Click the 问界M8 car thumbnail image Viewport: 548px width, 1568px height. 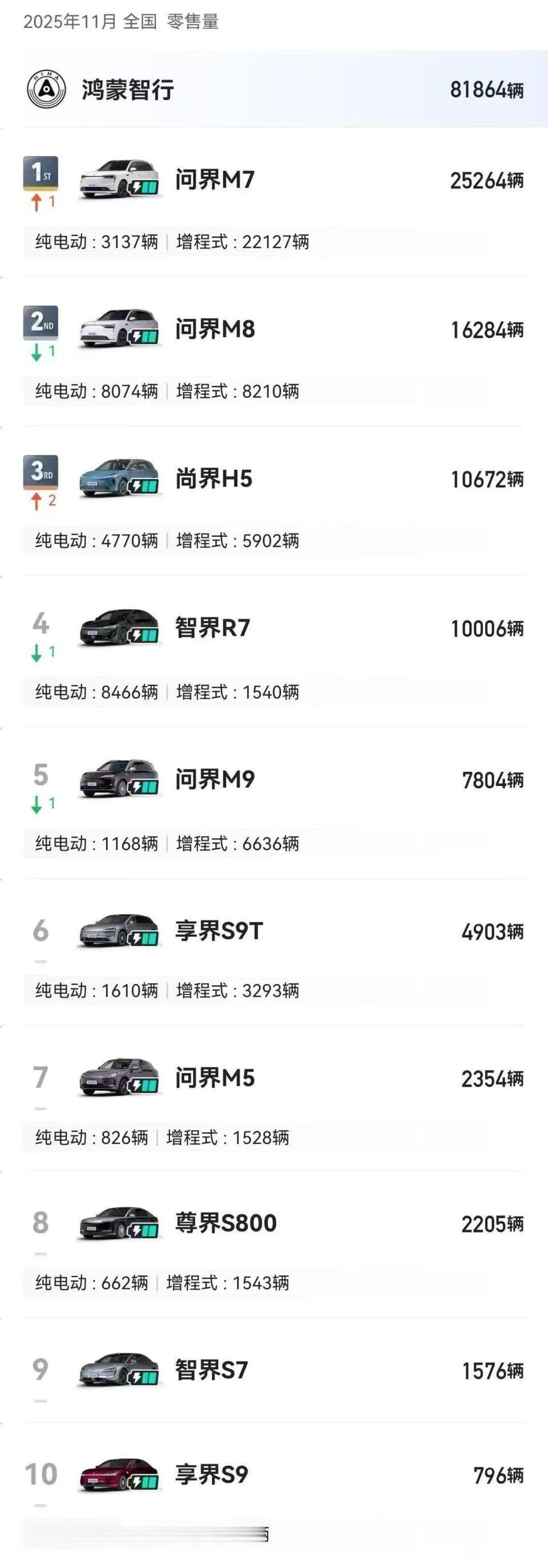click(x=119, y=329)
